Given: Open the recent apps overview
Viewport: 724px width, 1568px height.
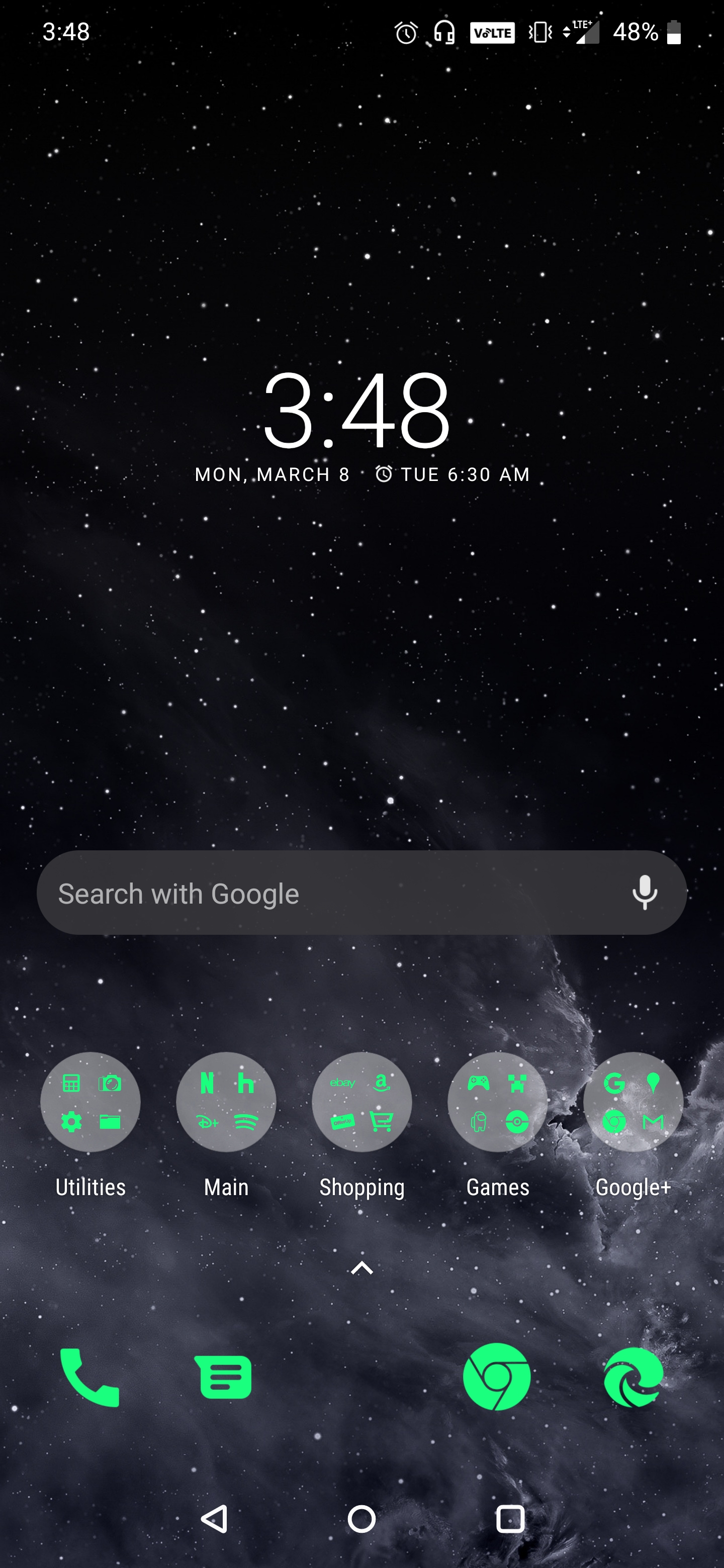Looking at the screenshot, I should pyautogui.click(x=510, y=1519).
